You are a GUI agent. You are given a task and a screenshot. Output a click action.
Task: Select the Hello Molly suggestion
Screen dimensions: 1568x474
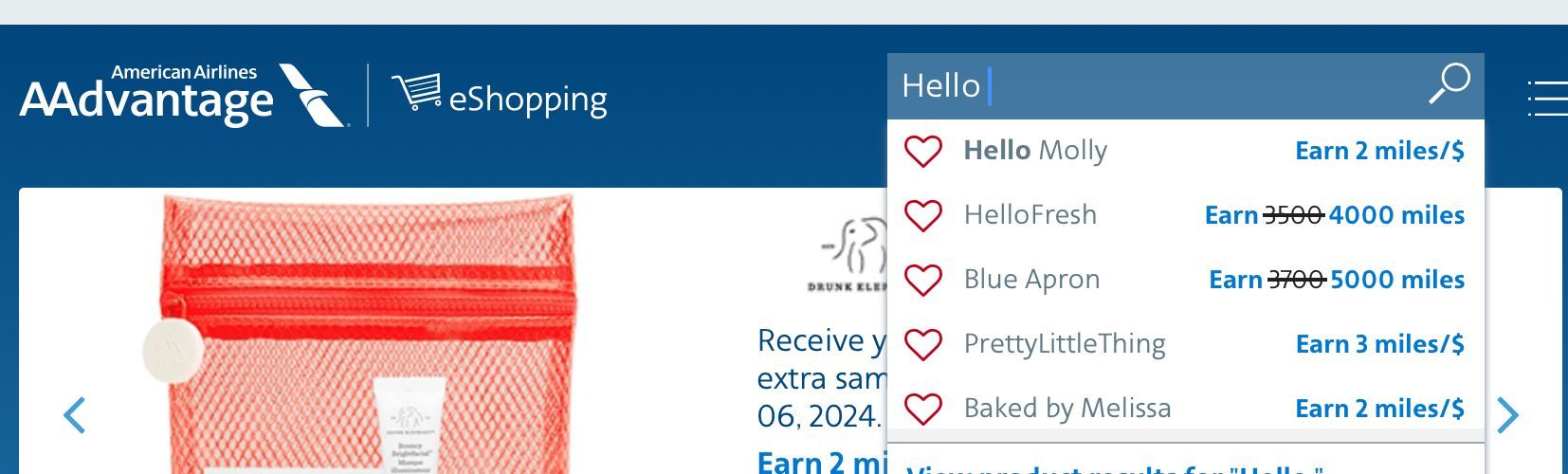(x=1186, y=151)
